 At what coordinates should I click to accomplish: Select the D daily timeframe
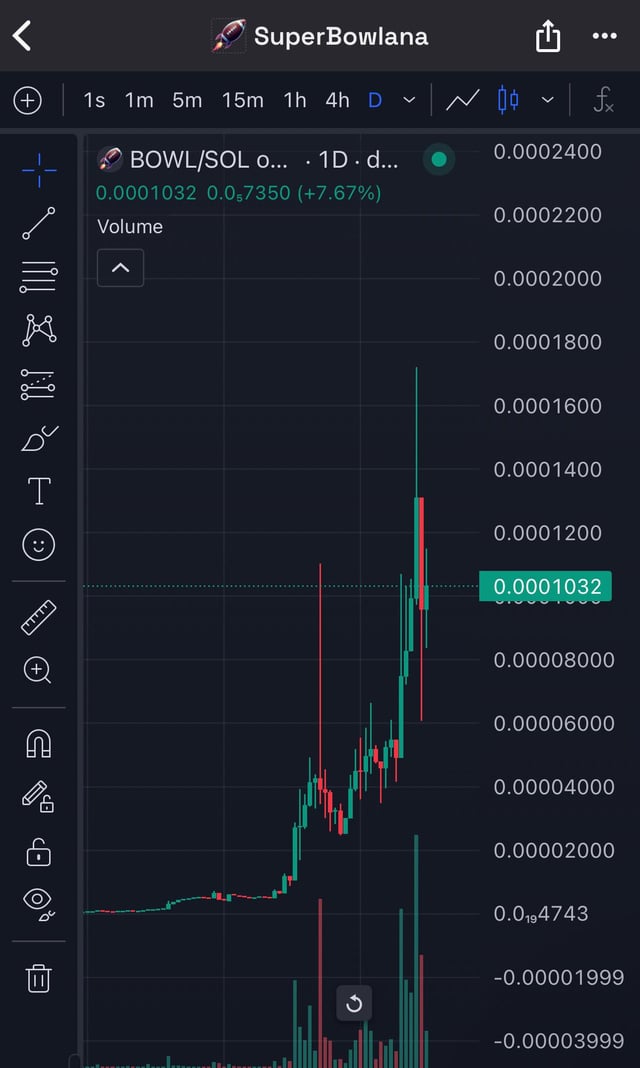click(375, 100)
